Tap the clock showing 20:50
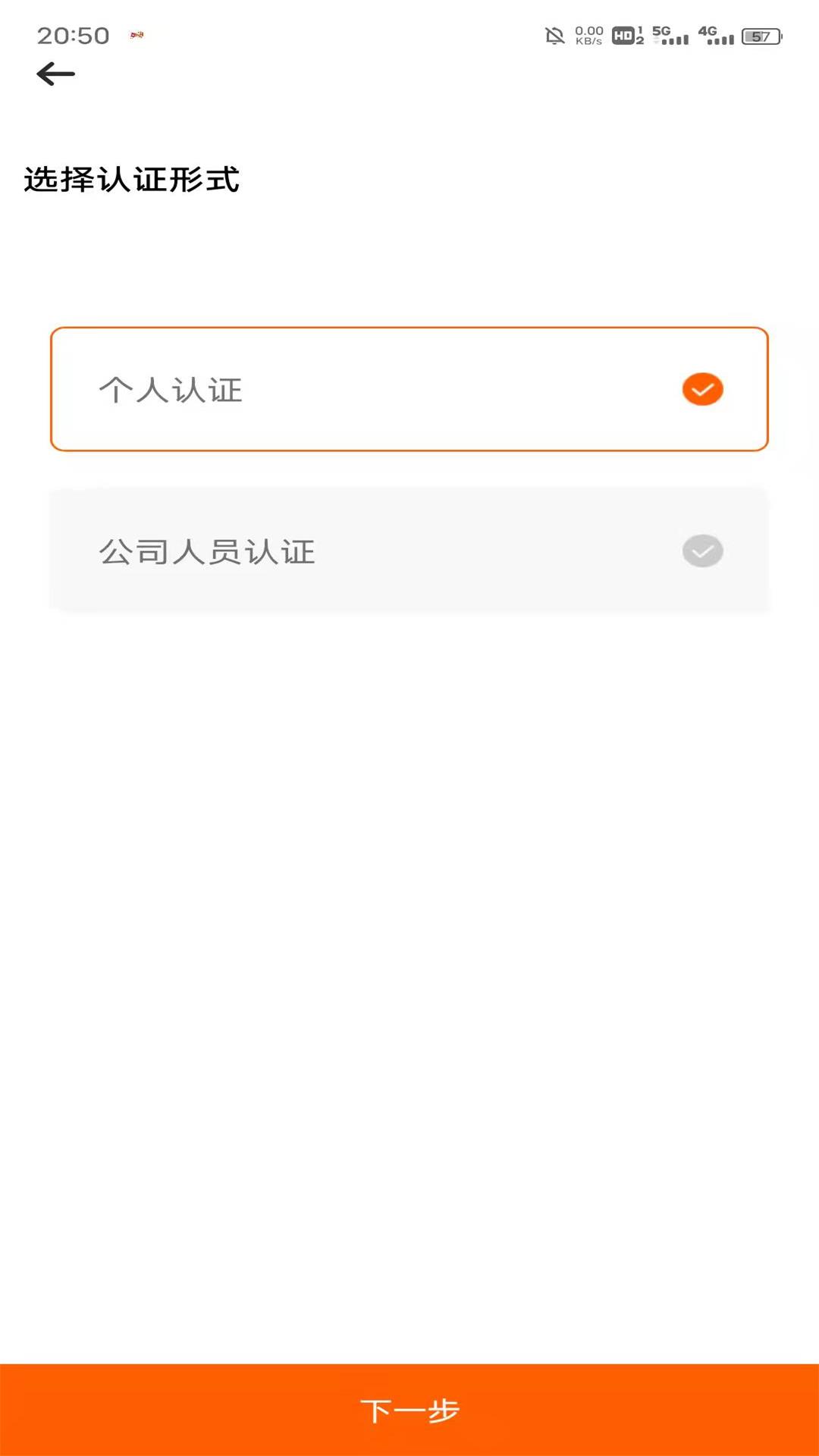Viewport: 819px width, 1456px height. click(x=73, y=34)
